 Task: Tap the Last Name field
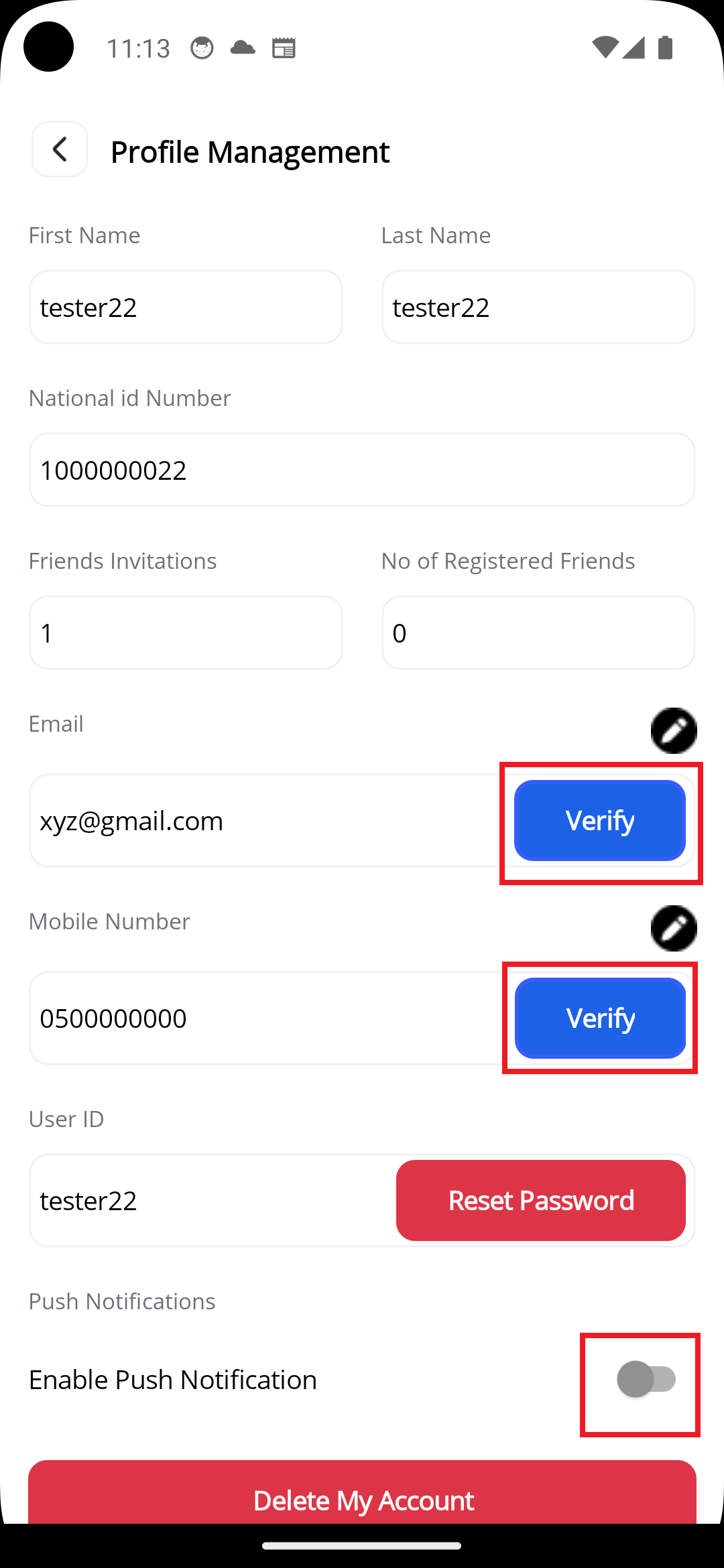[538, 308]
